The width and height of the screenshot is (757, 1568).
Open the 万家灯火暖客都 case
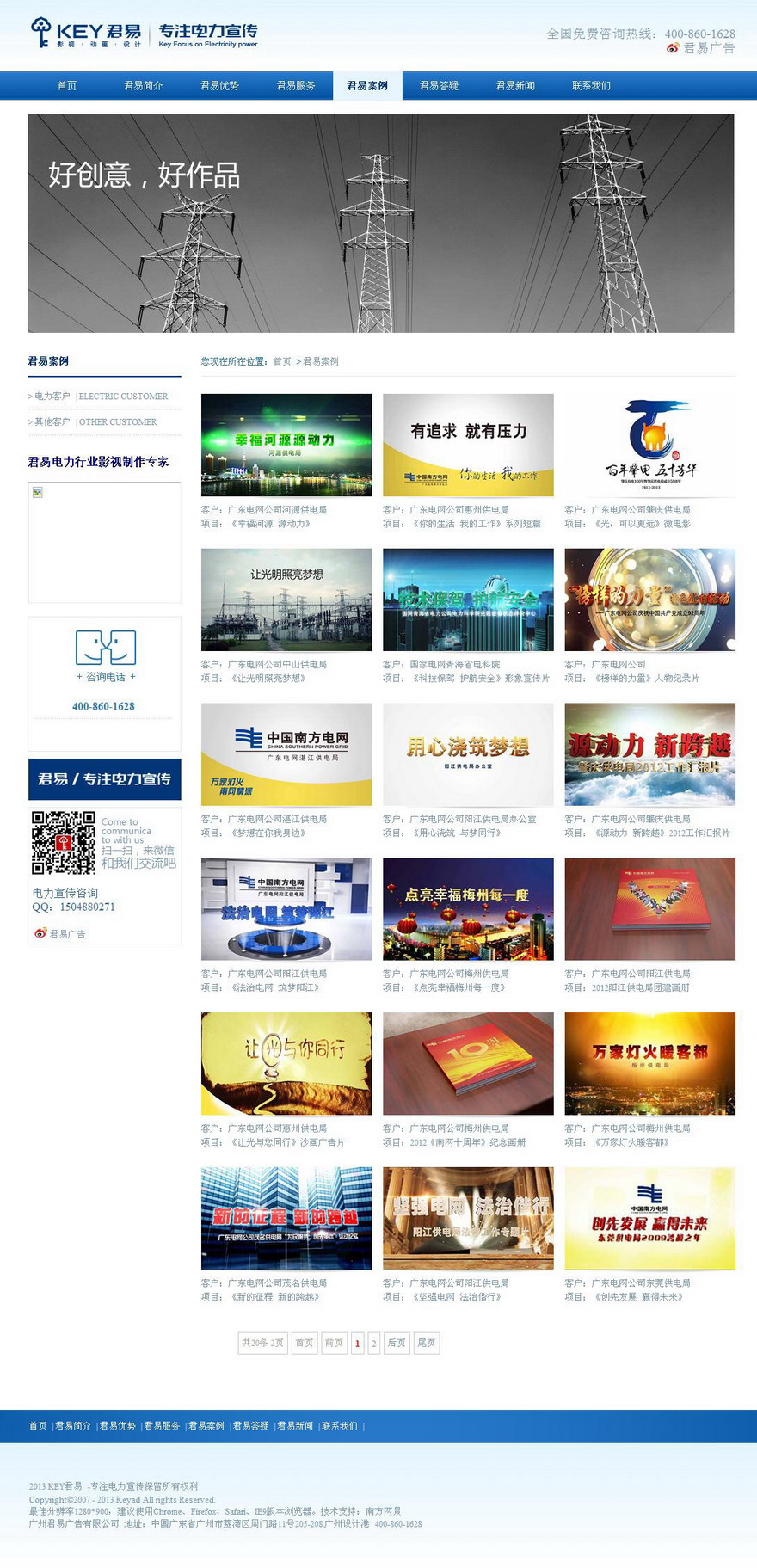point(649,1063)
